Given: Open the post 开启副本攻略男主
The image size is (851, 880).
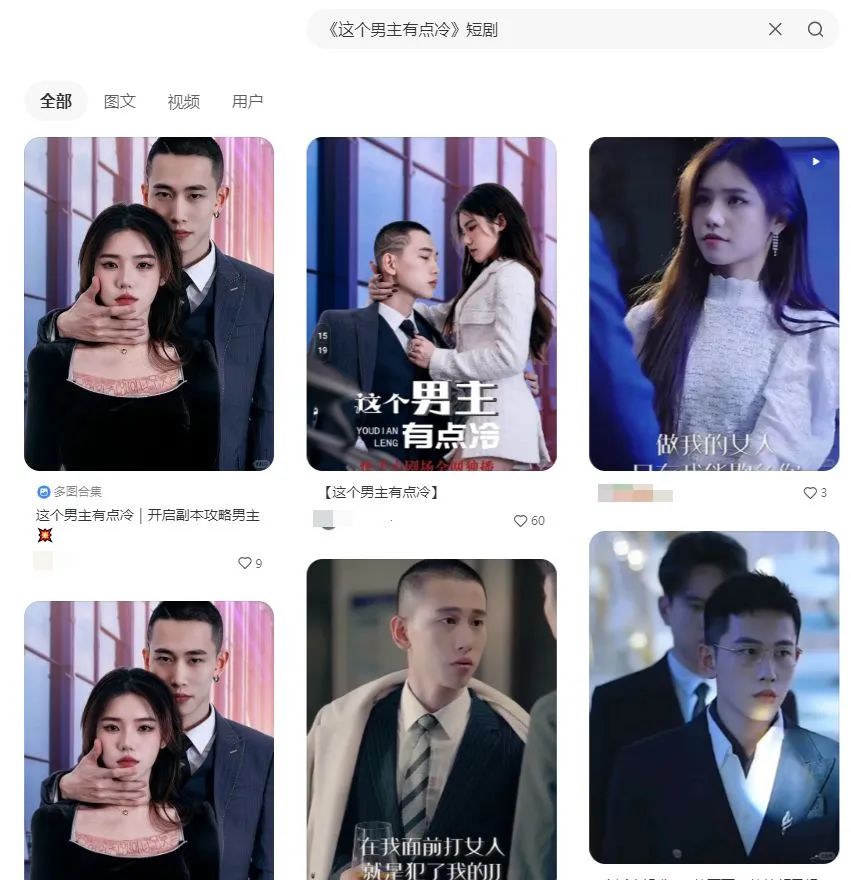Looking at the screenshot, I should (x=149, y=303).
